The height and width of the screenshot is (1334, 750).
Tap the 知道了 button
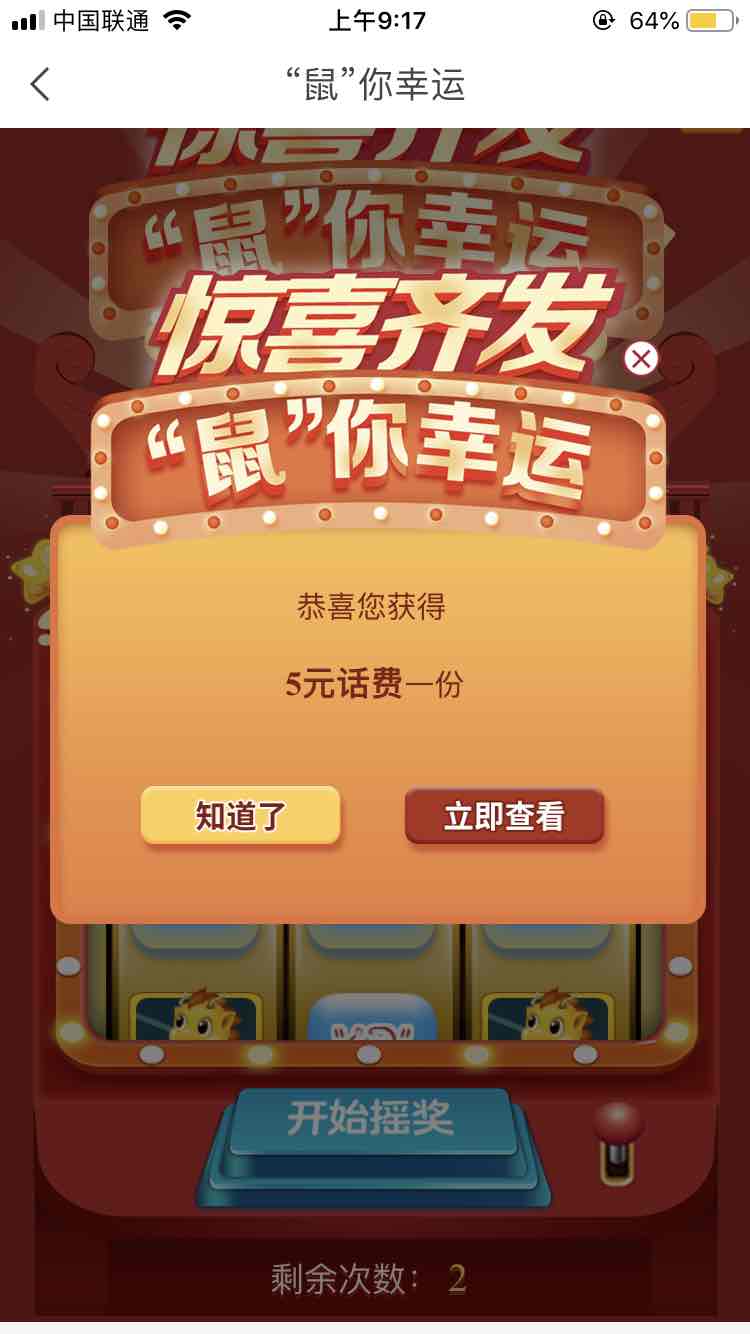(x=240, y=816)
